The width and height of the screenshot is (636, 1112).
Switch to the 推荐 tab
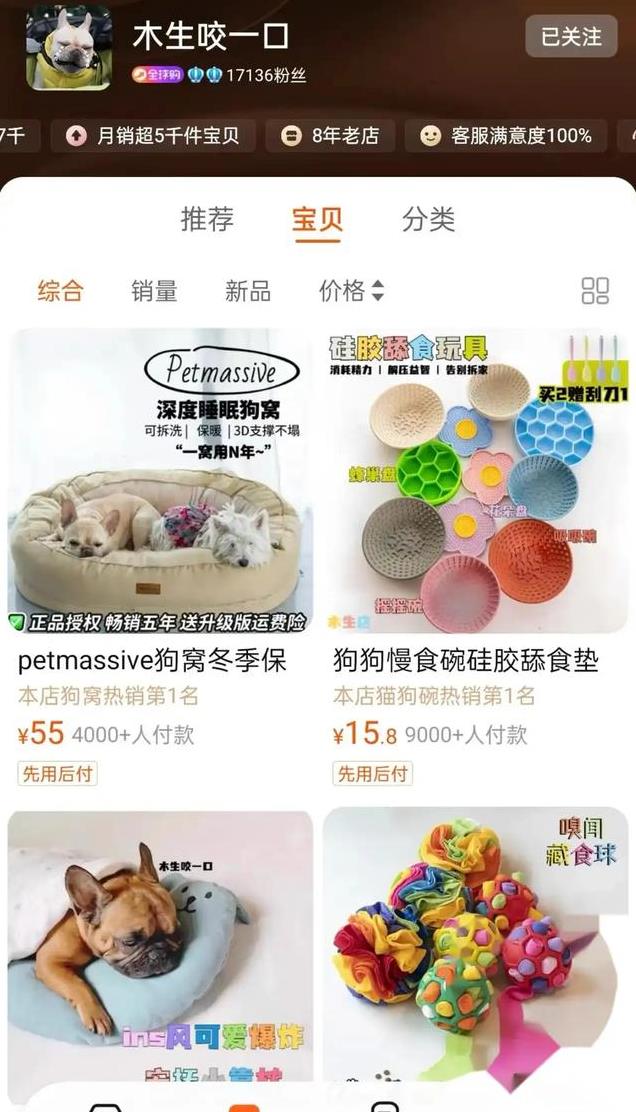point(207,219)
